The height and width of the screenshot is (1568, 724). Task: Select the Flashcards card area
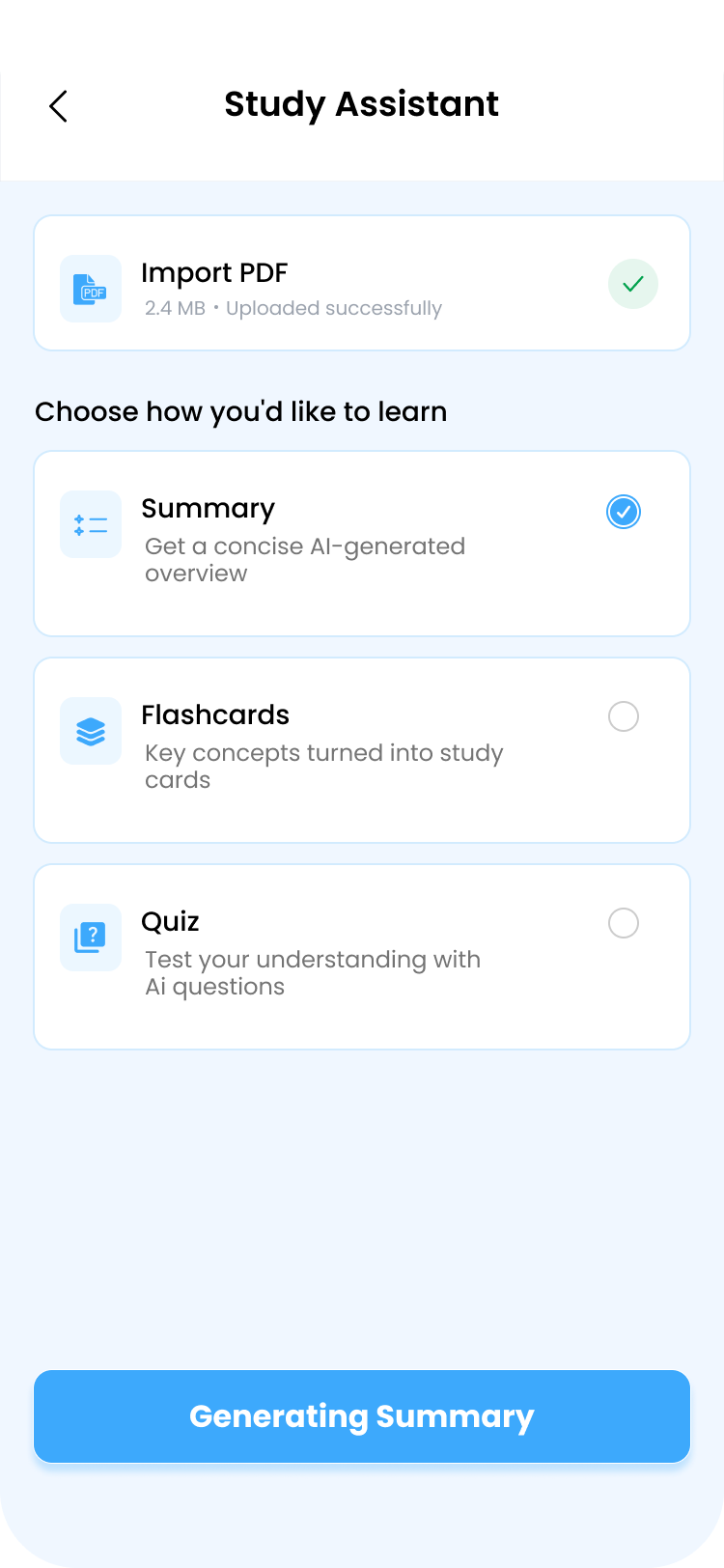(362, 749)
